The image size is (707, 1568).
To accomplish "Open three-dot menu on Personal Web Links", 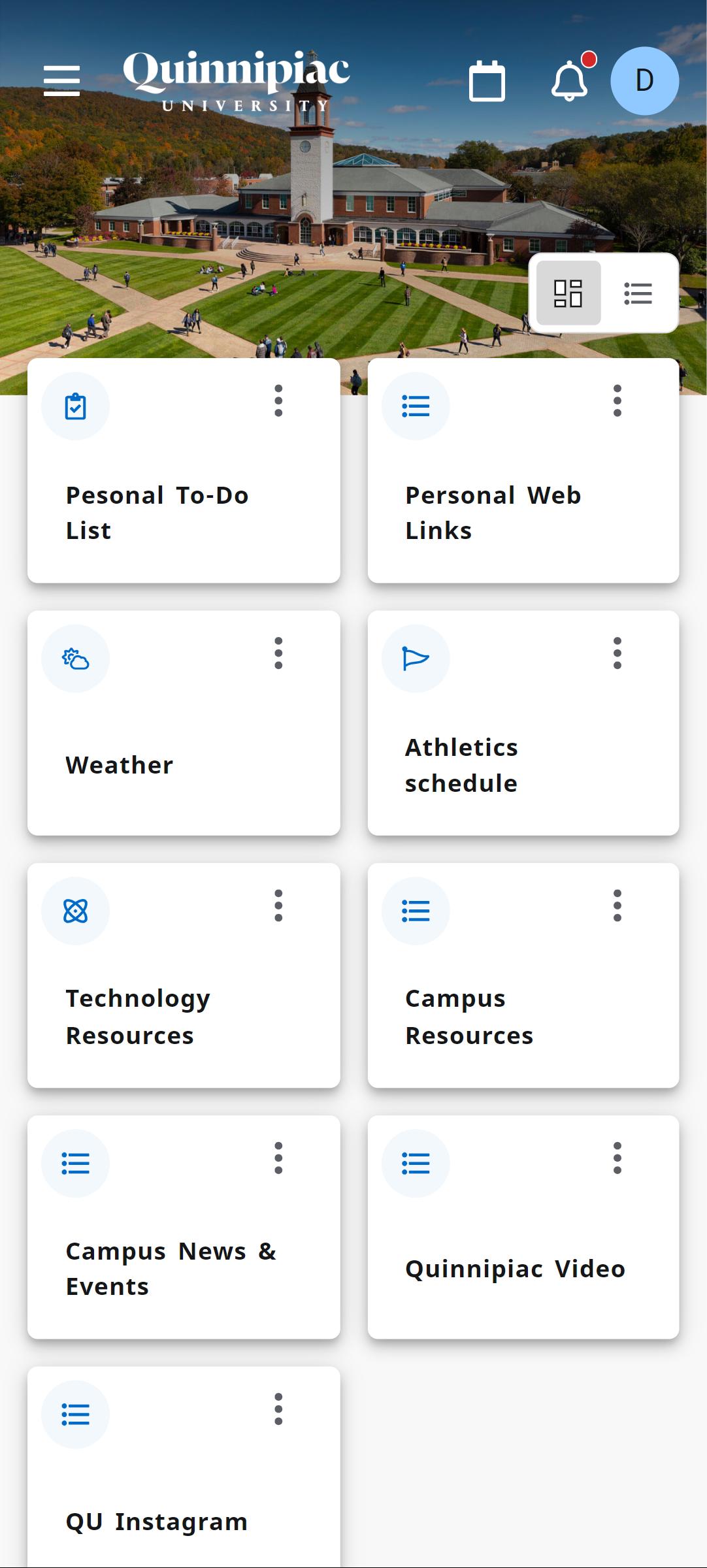I will click(x=617, y=401).
